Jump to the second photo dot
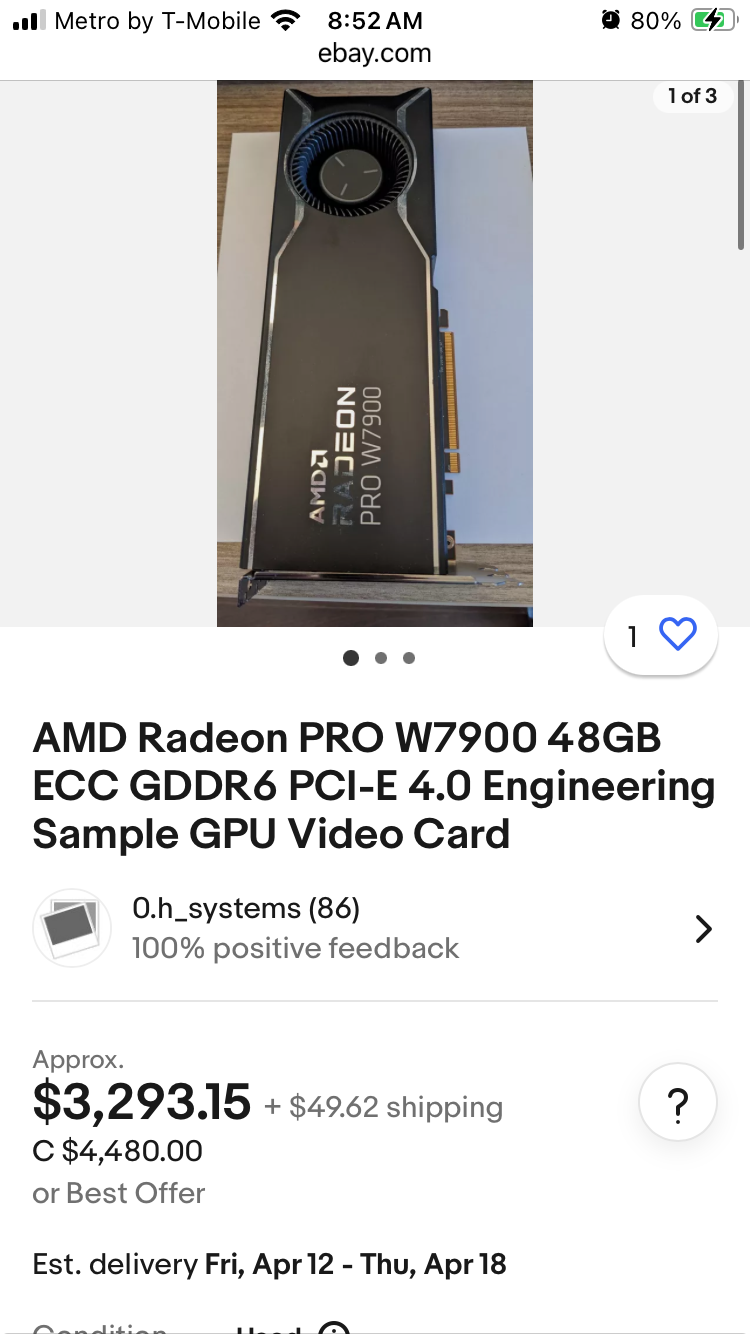This screenshot has height=1334, width=750. 380,658
